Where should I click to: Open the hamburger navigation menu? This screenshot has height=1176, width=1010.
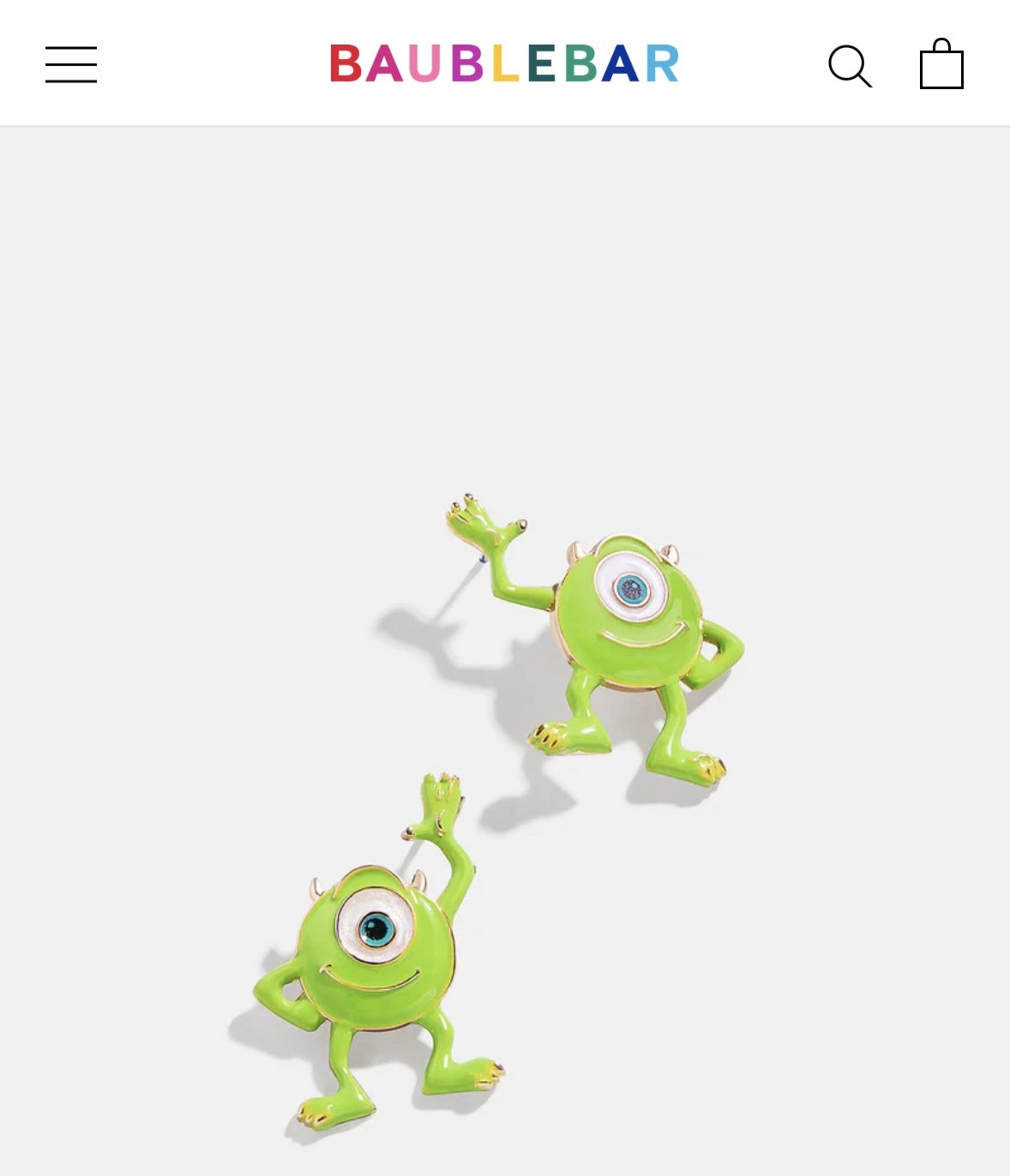(71, 65)
